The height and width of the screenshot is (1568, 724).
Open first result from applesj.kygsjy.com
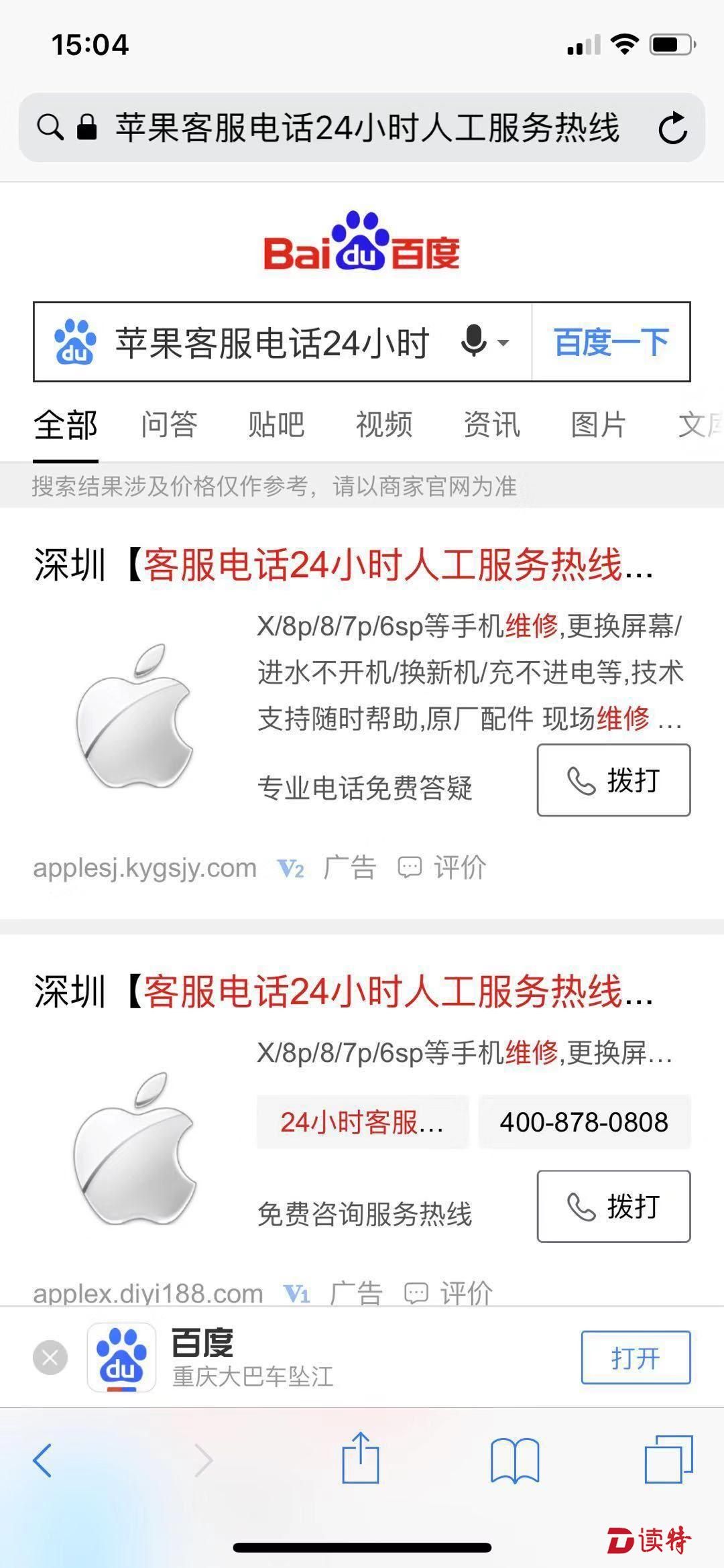coord(342,565)
